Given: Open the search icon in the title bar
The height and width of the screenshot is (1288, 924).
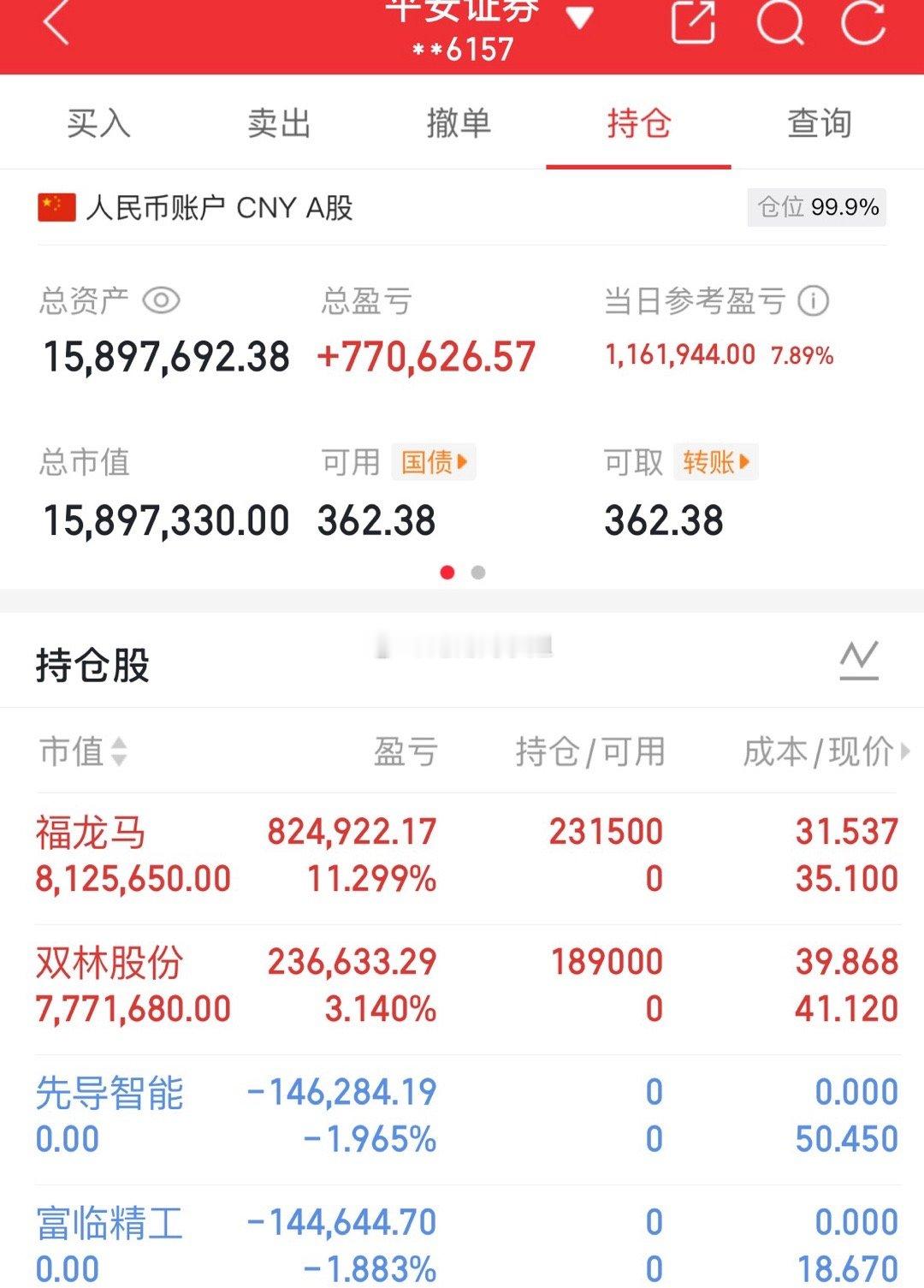Looking at the screenshot, I should click(777, 24).
